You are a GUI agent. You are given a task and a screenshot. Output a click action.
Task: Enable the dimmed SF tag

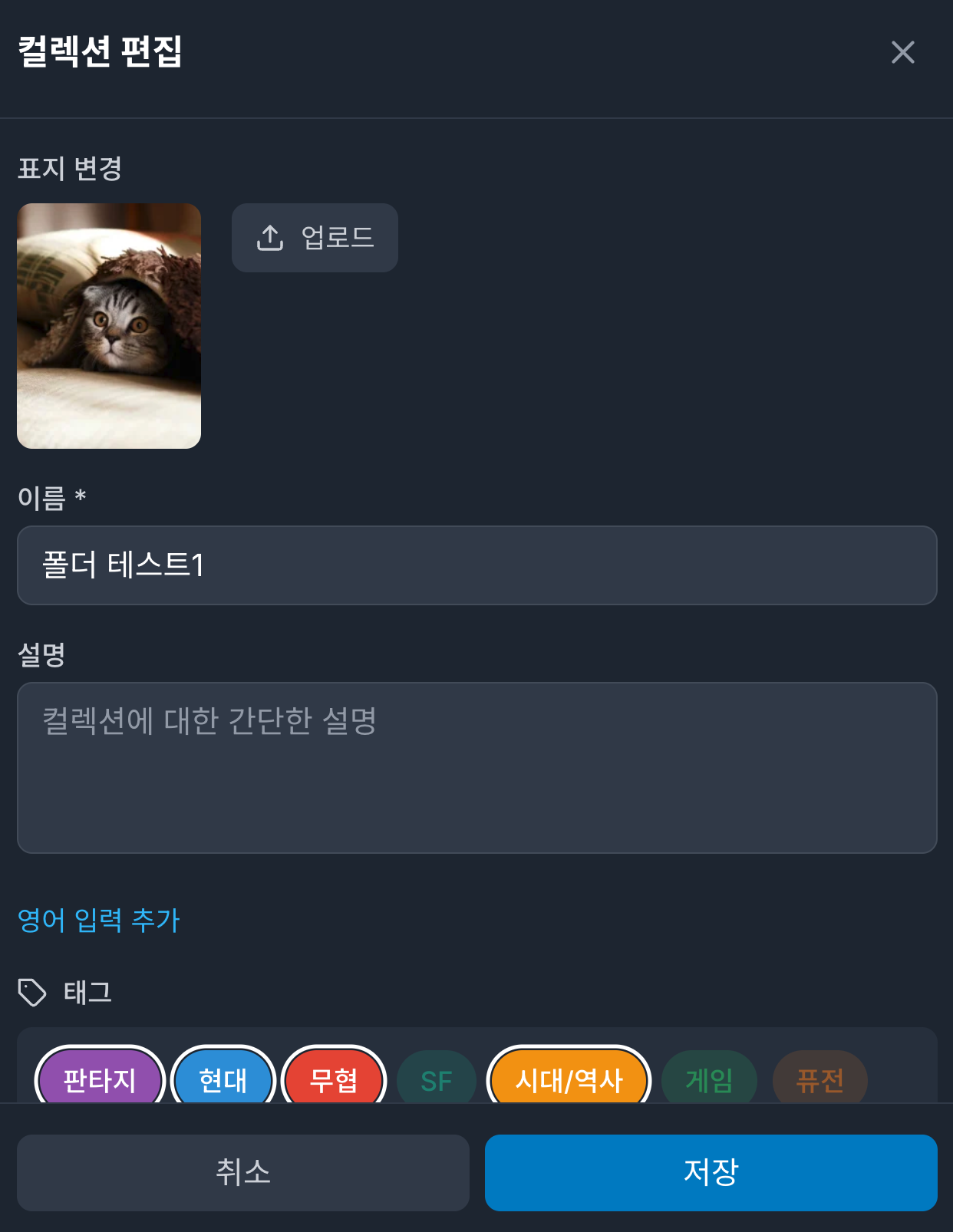pyautogui.click(x=436, y=1079)
